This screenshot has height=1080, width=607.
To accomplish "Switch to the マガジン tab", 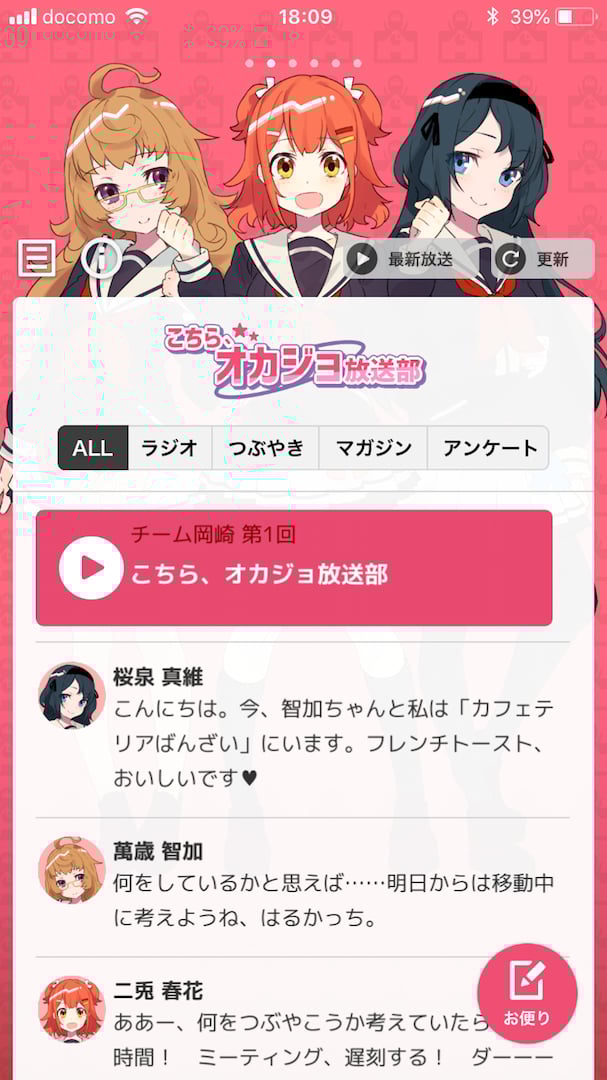I will (373, 448).
